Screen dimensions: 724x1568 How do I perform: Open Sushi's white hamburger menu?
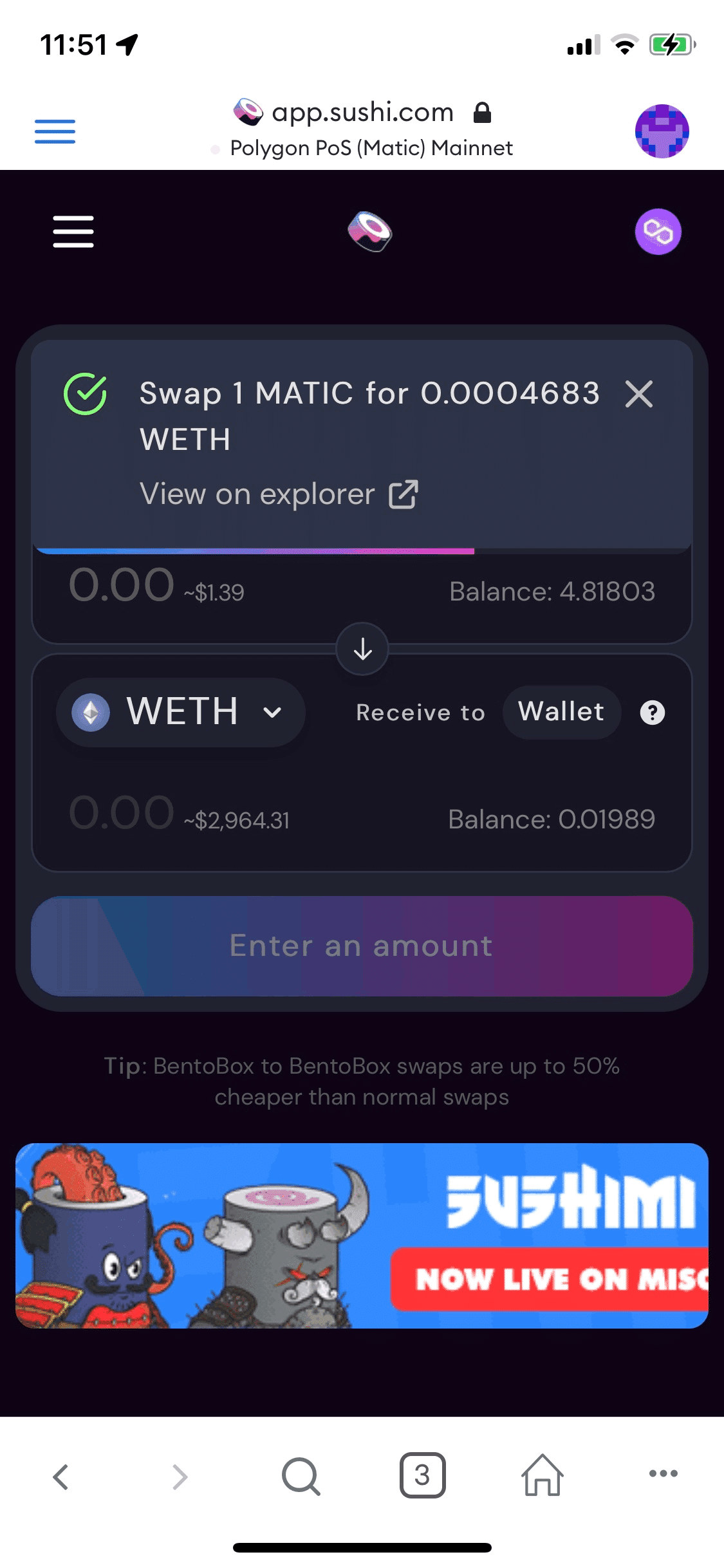pyautogui.click(x=73, y=232)
